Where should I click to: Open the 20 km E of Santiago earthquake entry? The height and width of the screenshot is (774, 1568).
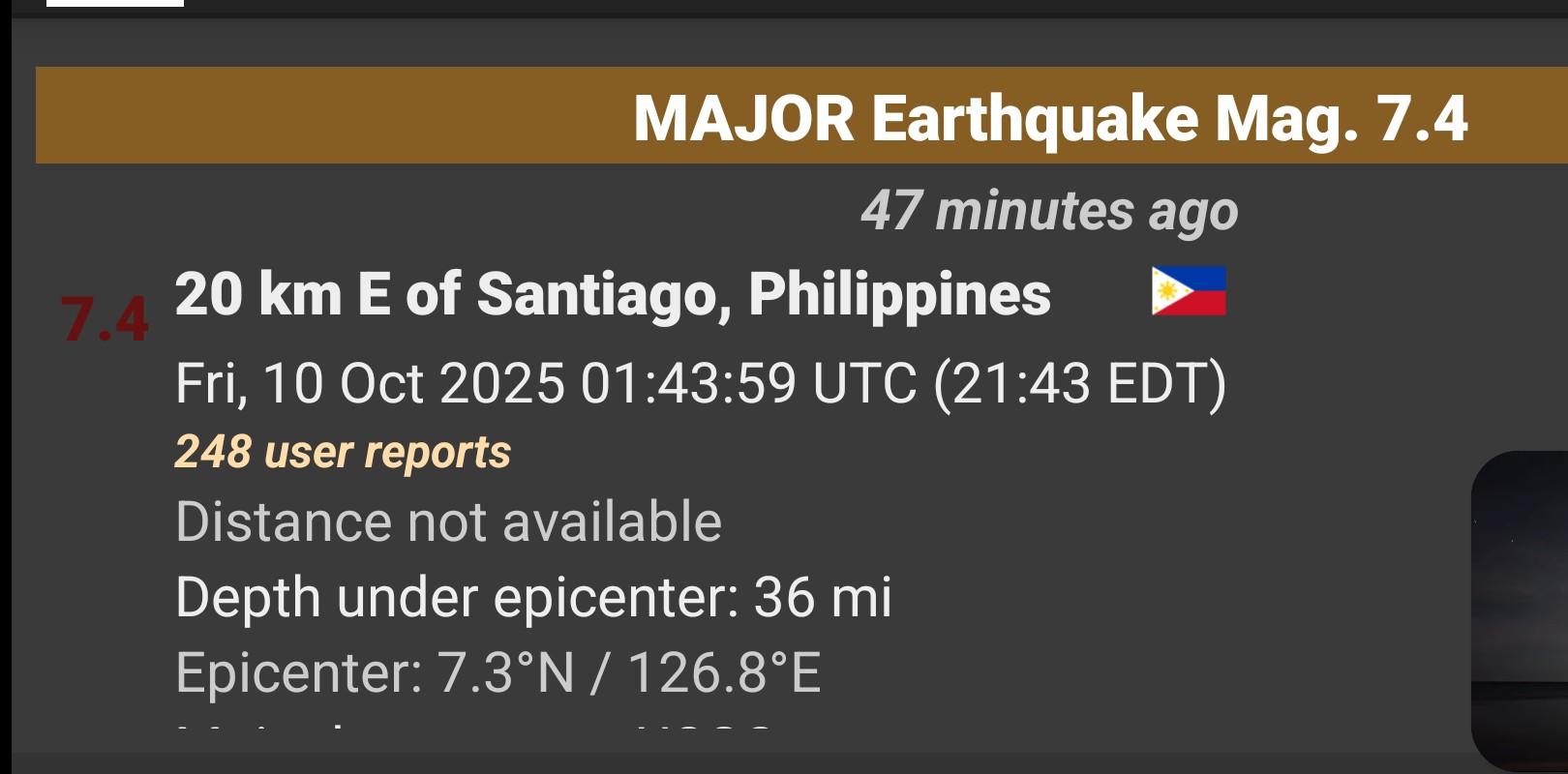(x=612, y=294)
